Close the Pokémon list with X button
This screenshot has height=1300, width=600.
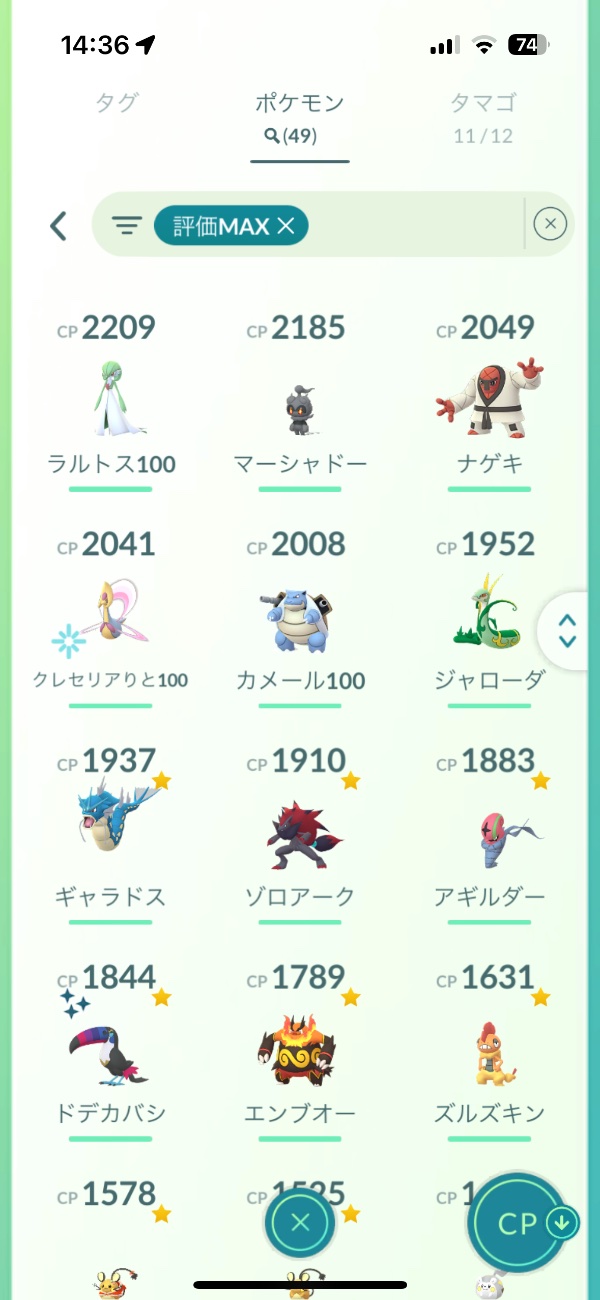pyautogui.click(x=300, y=1222)
